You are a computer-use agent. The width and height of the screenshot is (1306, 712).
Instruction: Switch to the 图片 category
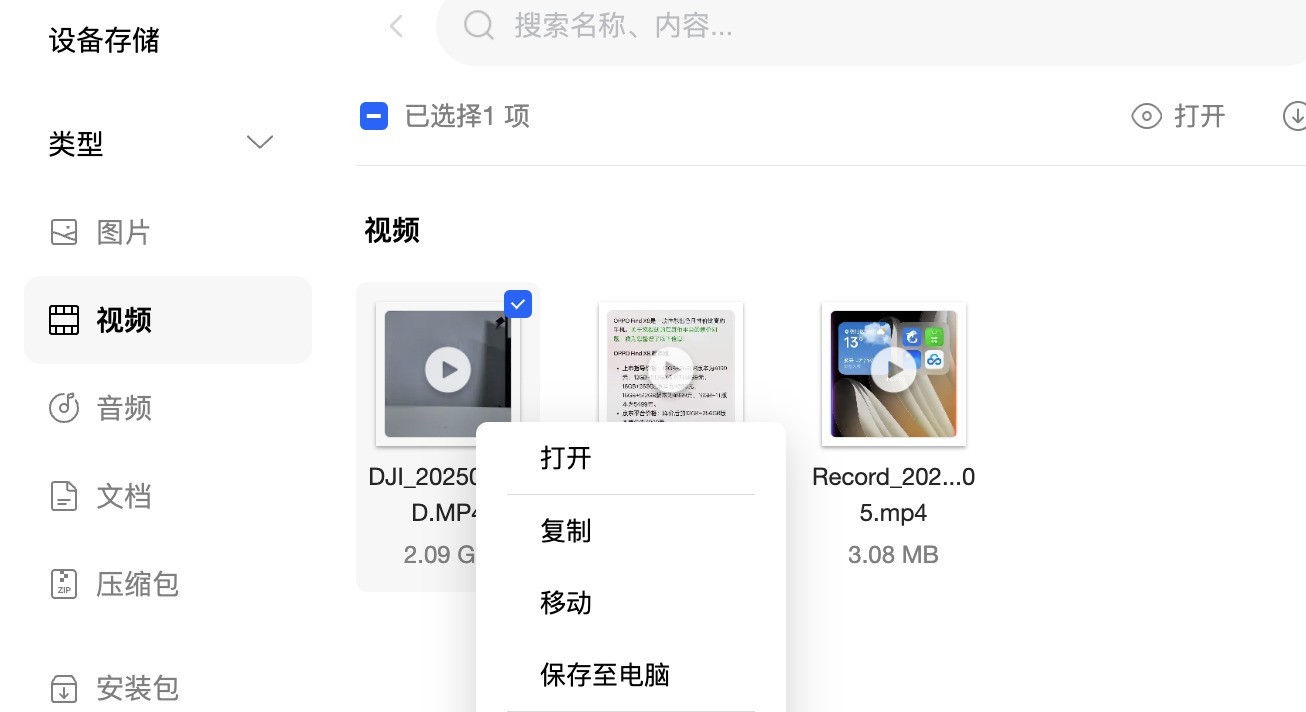click(x=123, y=233)
